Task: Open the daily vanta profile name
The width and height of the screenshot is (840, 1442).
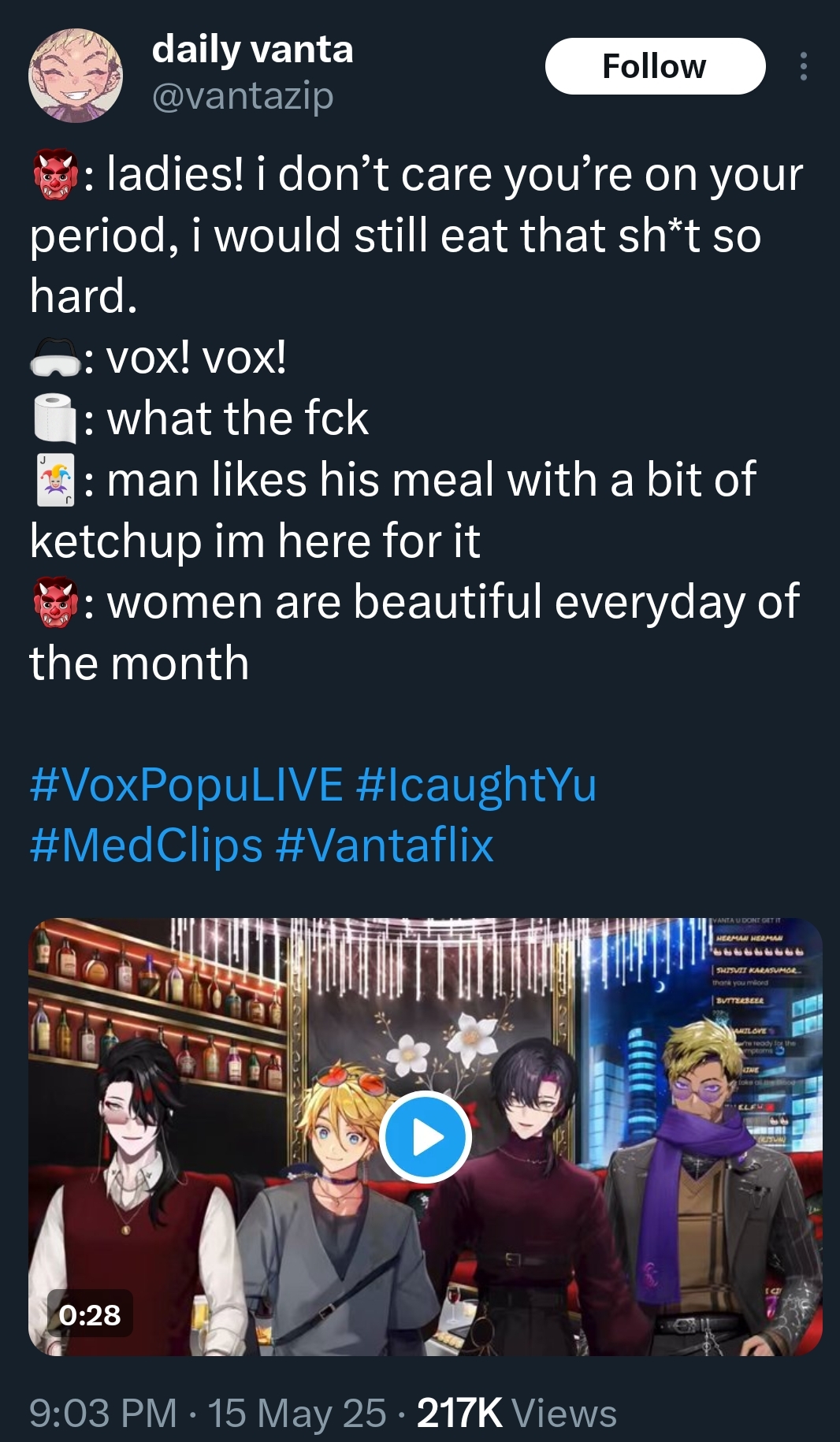Action: (x=252, y=50)
